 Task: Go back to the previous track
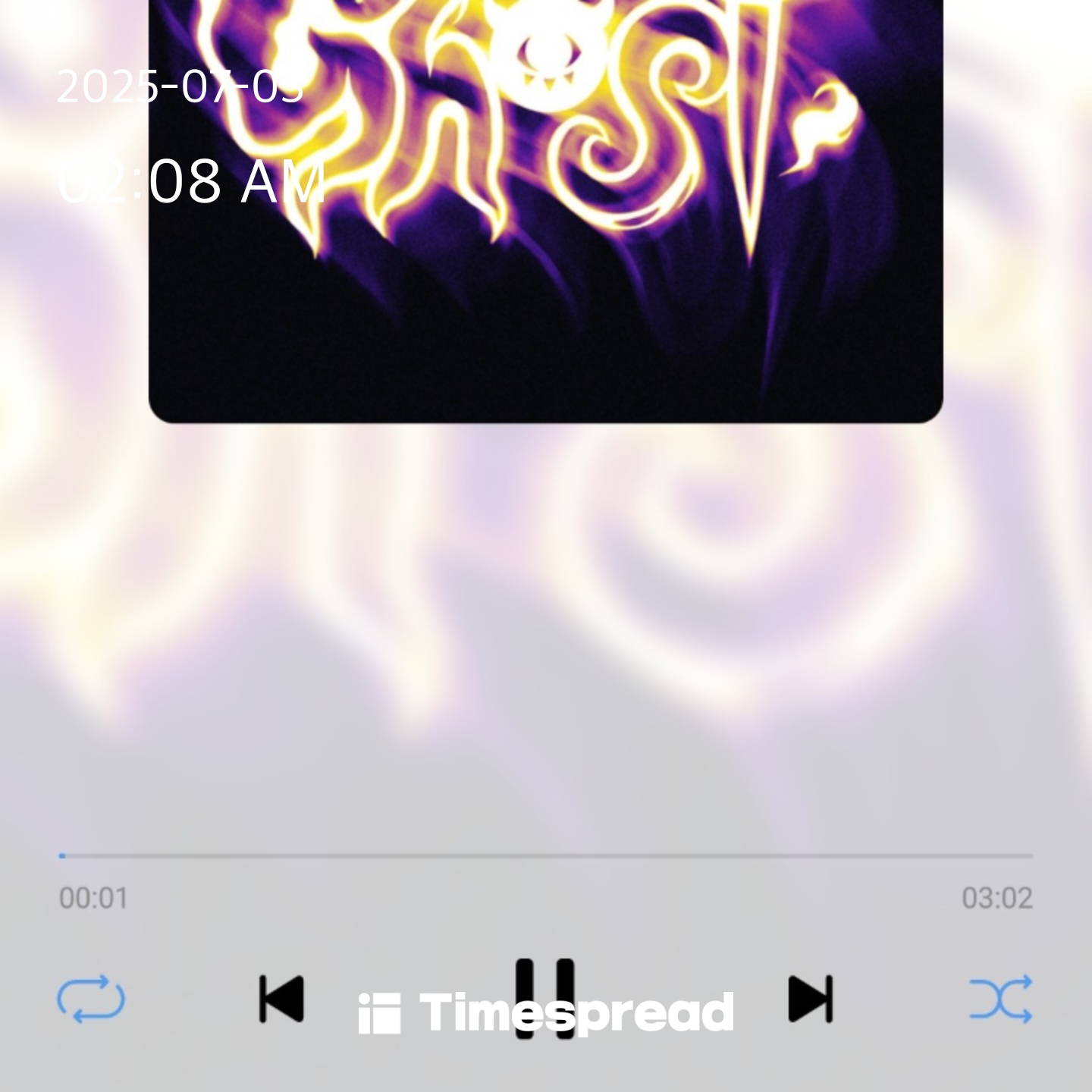click(281, 999)
